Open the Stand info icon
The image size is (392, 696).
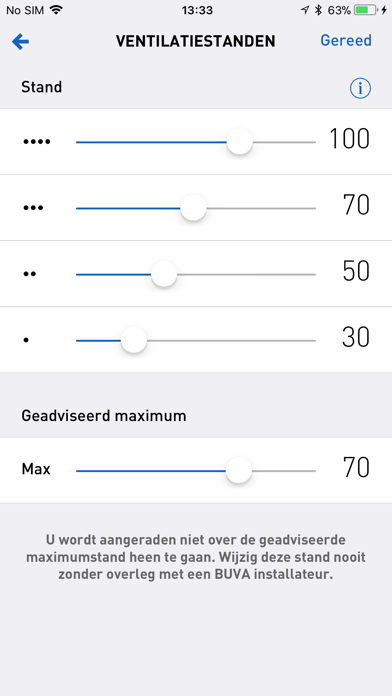360,88
